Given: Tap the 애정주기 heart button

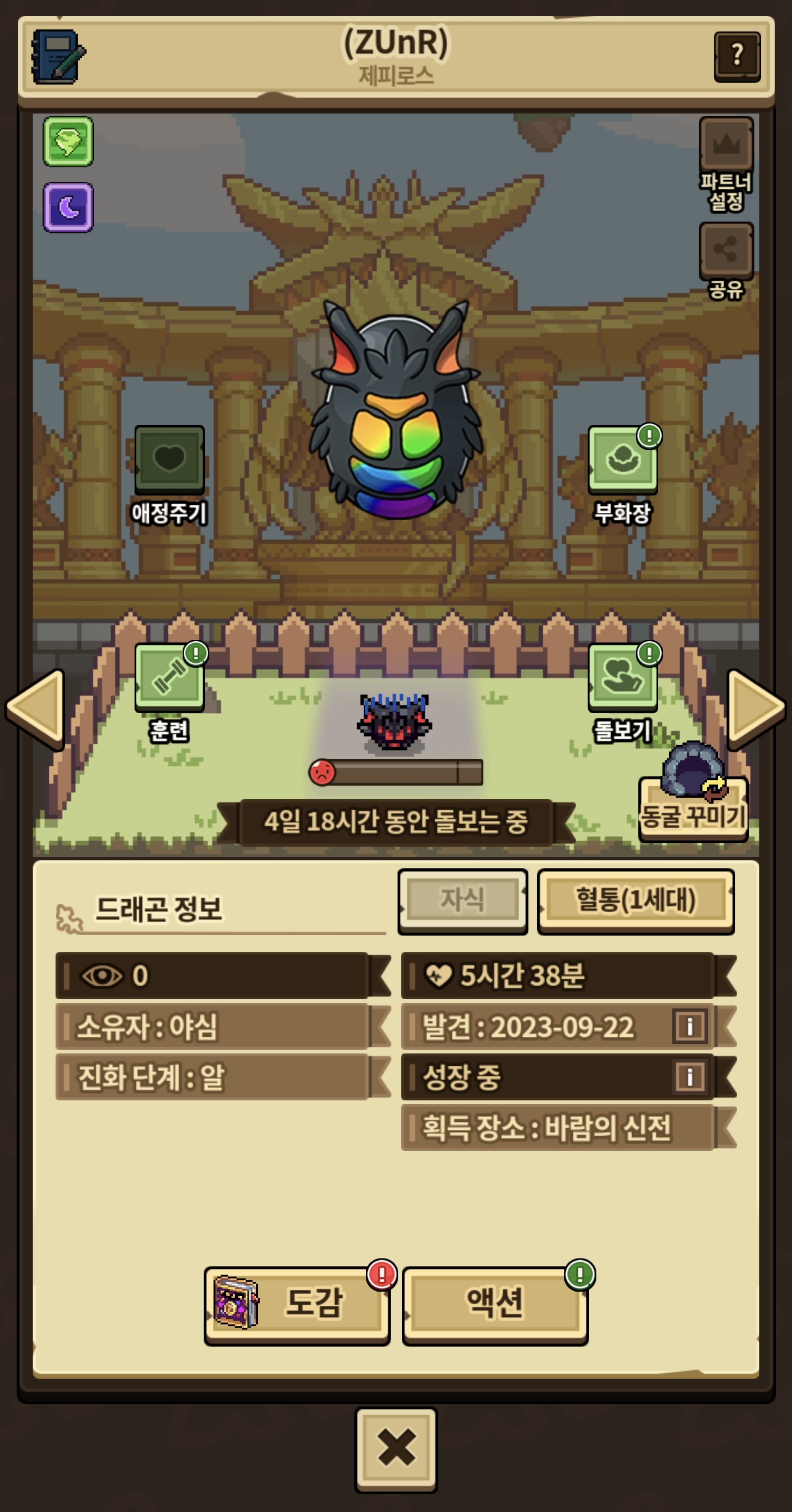Looking at the screenshot, I should tap(169, 459).
